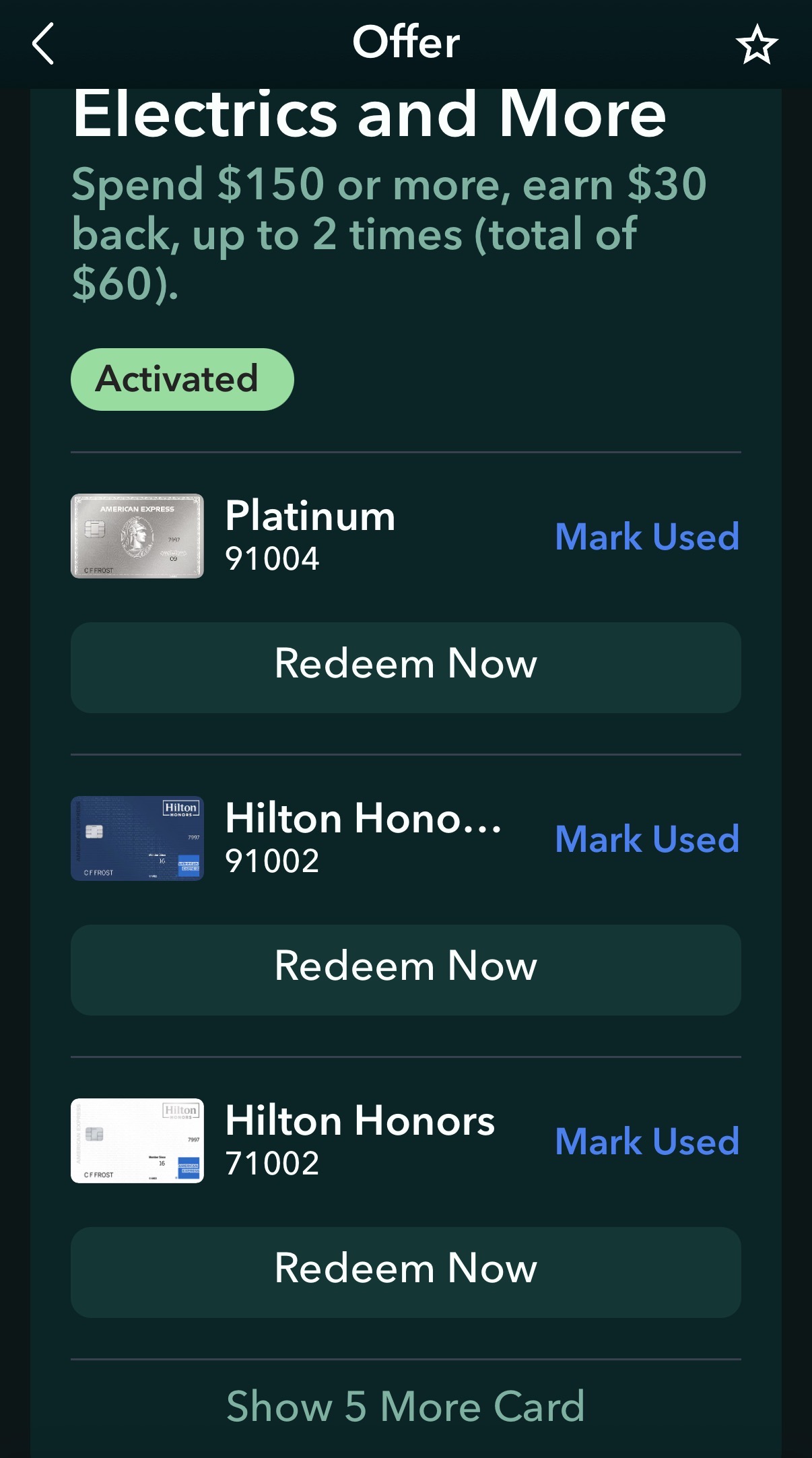Mark the Hilton Honors 71002 card used
Image resolution: width=812 pixels, height=1458 pixels.
(646, 1141)
